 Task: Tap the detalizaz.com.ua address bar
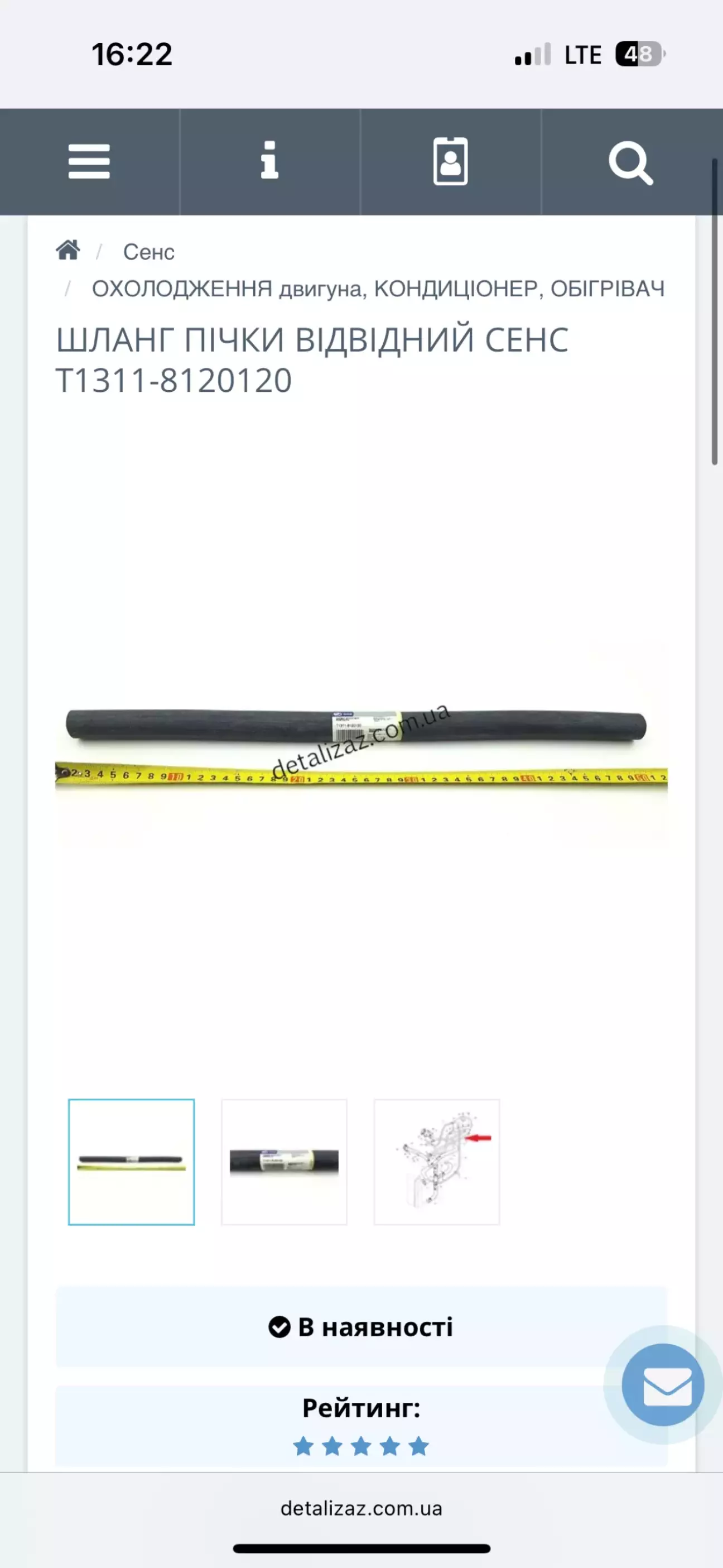361,1508
